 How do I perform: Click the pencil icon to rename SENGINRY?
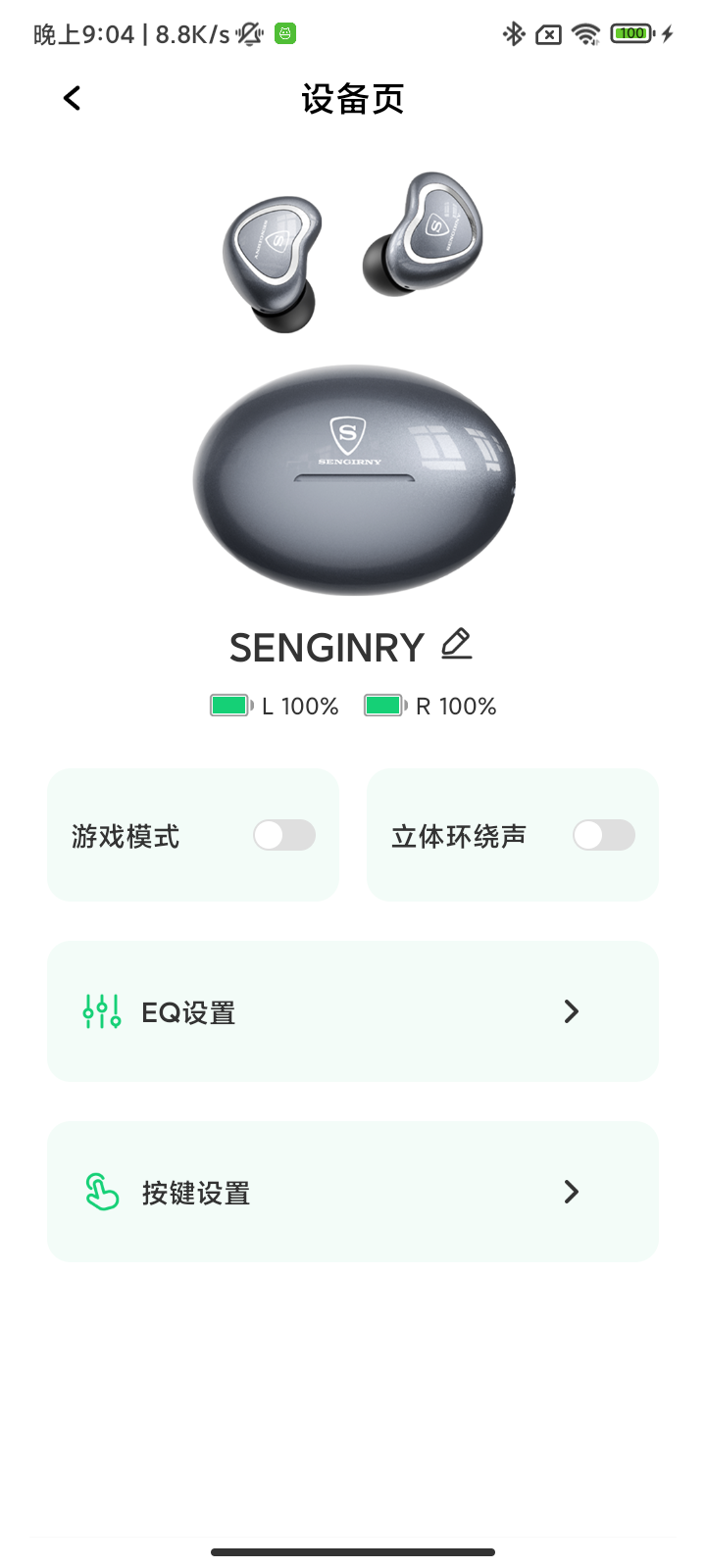tap(454, 644)
